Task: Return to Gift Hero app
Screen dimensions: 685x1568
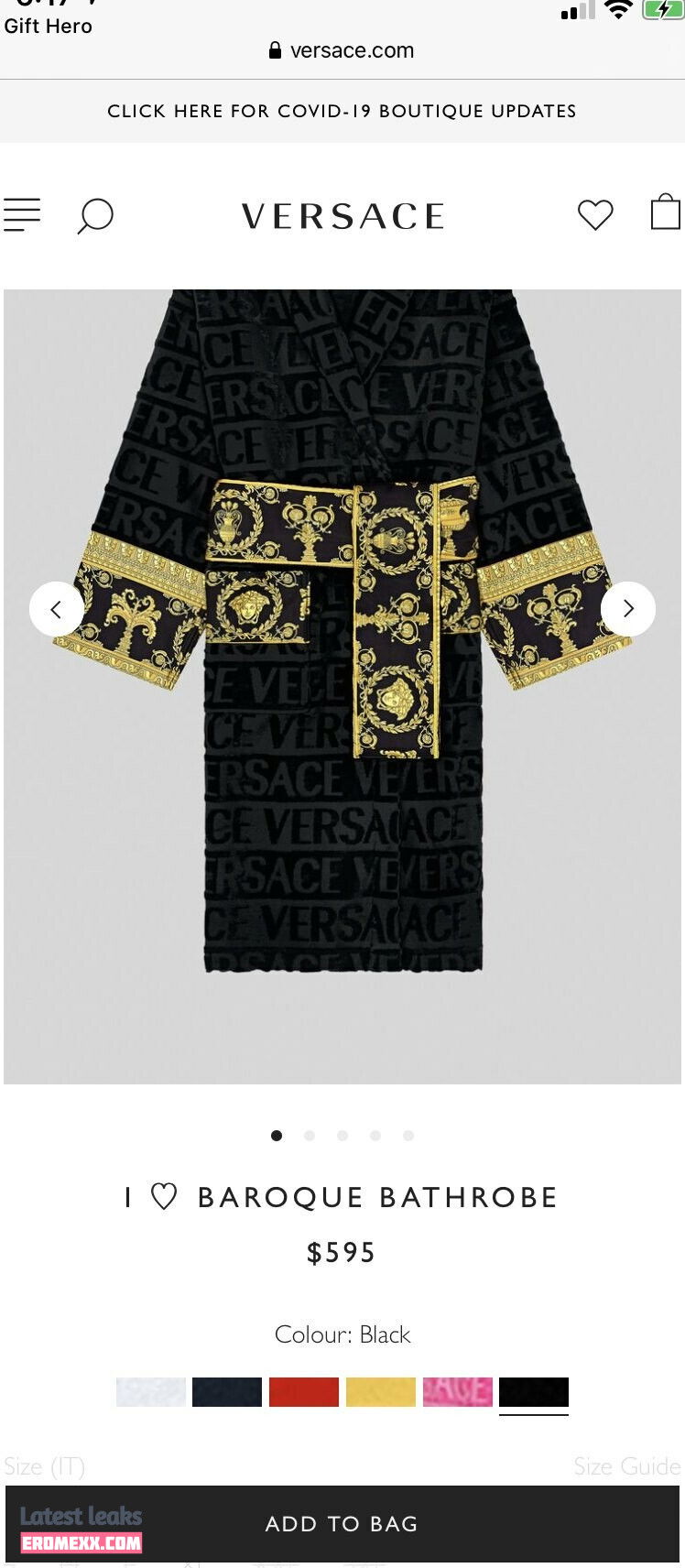Action: [48, 26]
